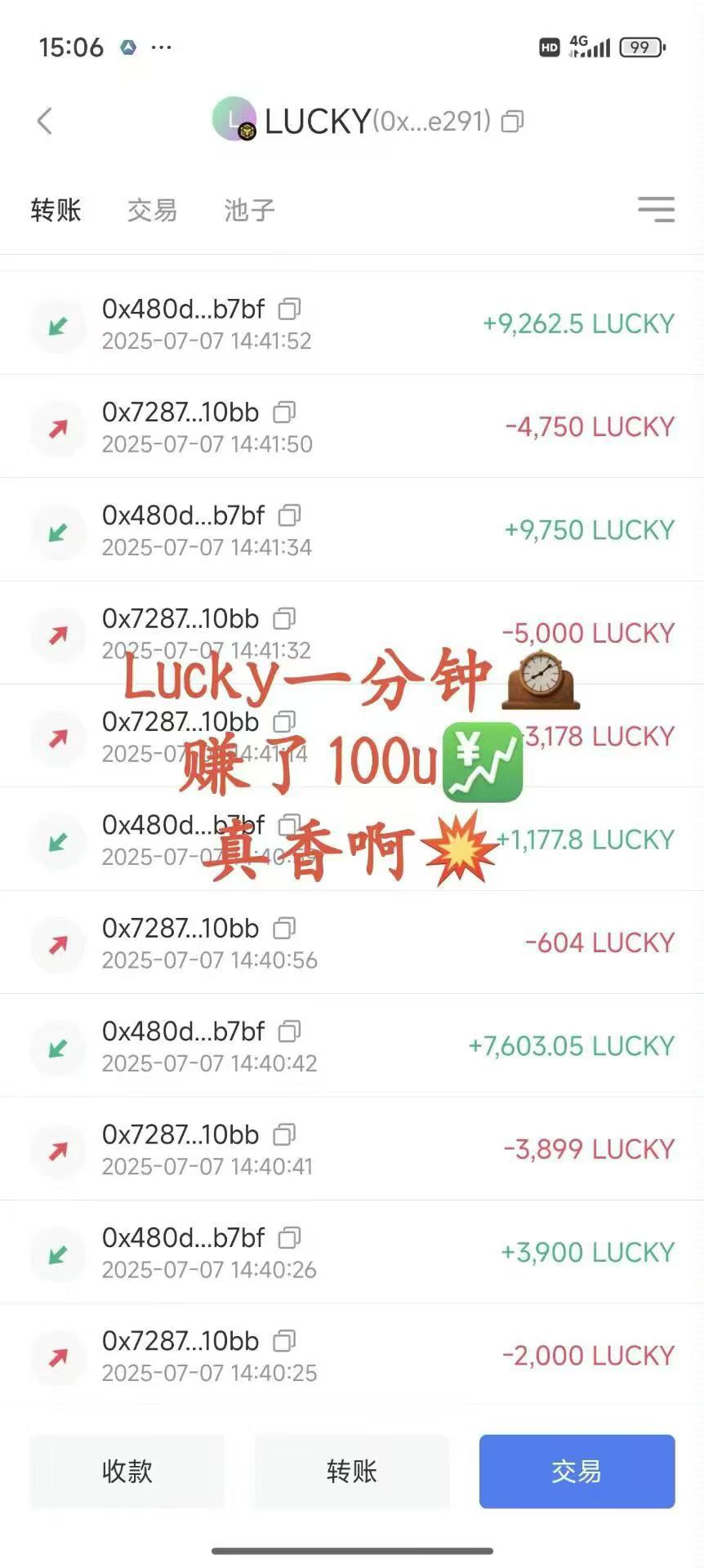
Task: Open the -604 LUCKY transfer record
Action: coord(352,942)
